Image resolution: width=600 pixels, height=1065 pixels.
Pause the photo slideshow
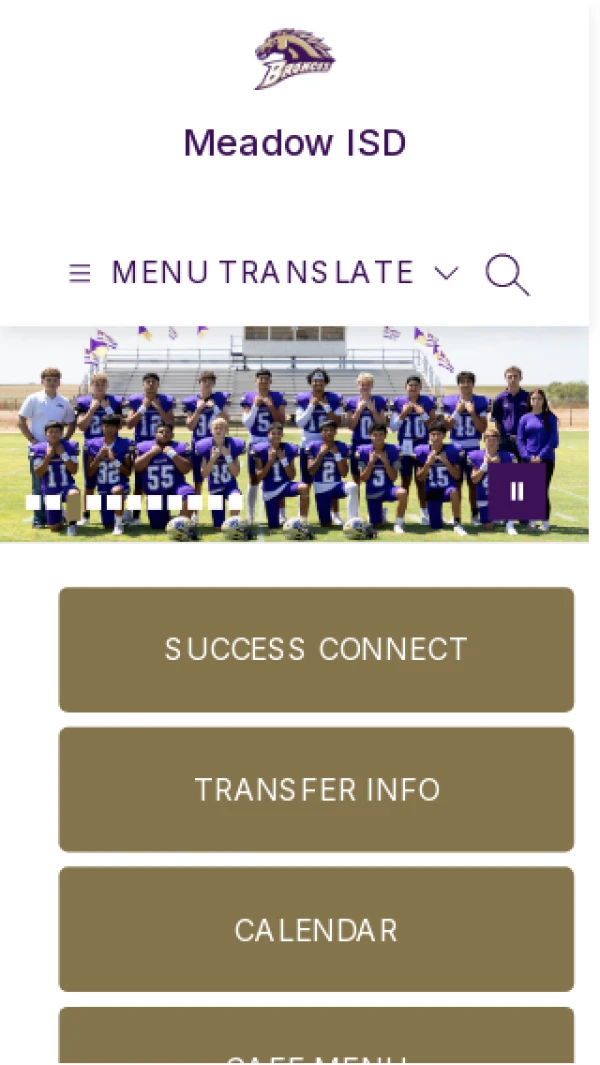coord(517,491)
